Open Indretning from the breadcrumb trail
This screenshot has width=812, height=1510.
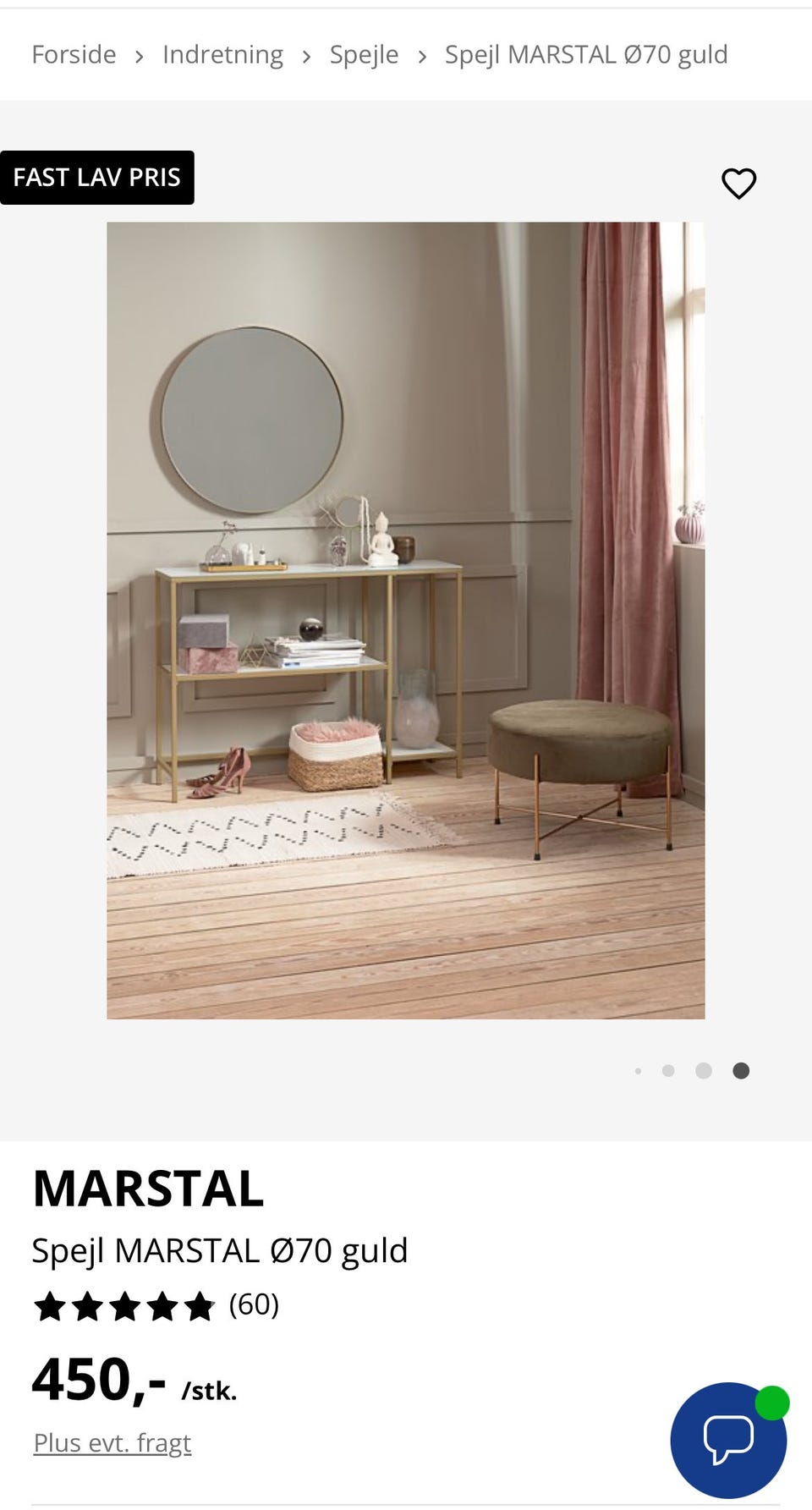pos(222,54)
